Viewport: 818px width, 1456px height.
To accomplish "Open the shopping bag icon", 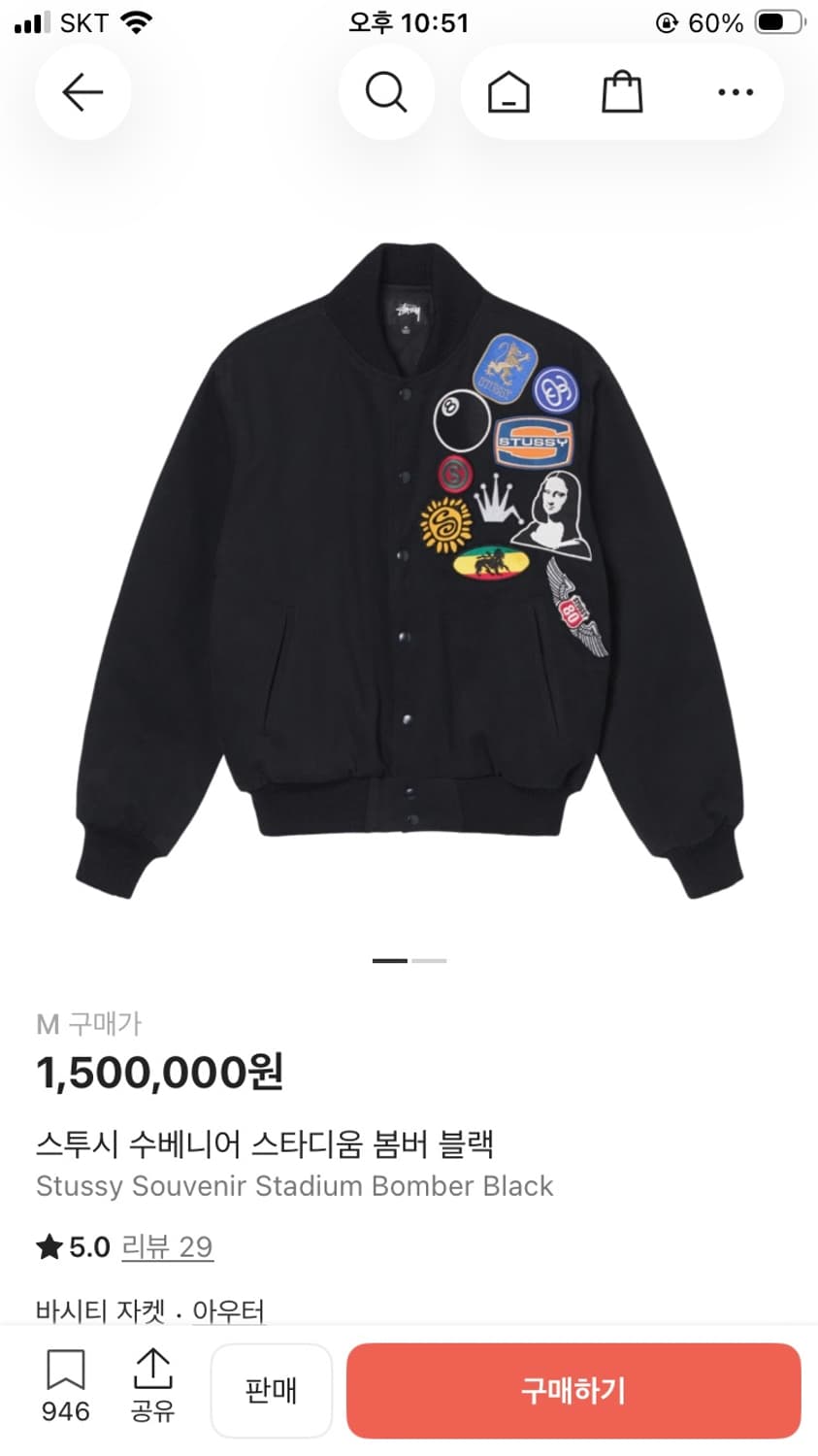I will 622,91.
